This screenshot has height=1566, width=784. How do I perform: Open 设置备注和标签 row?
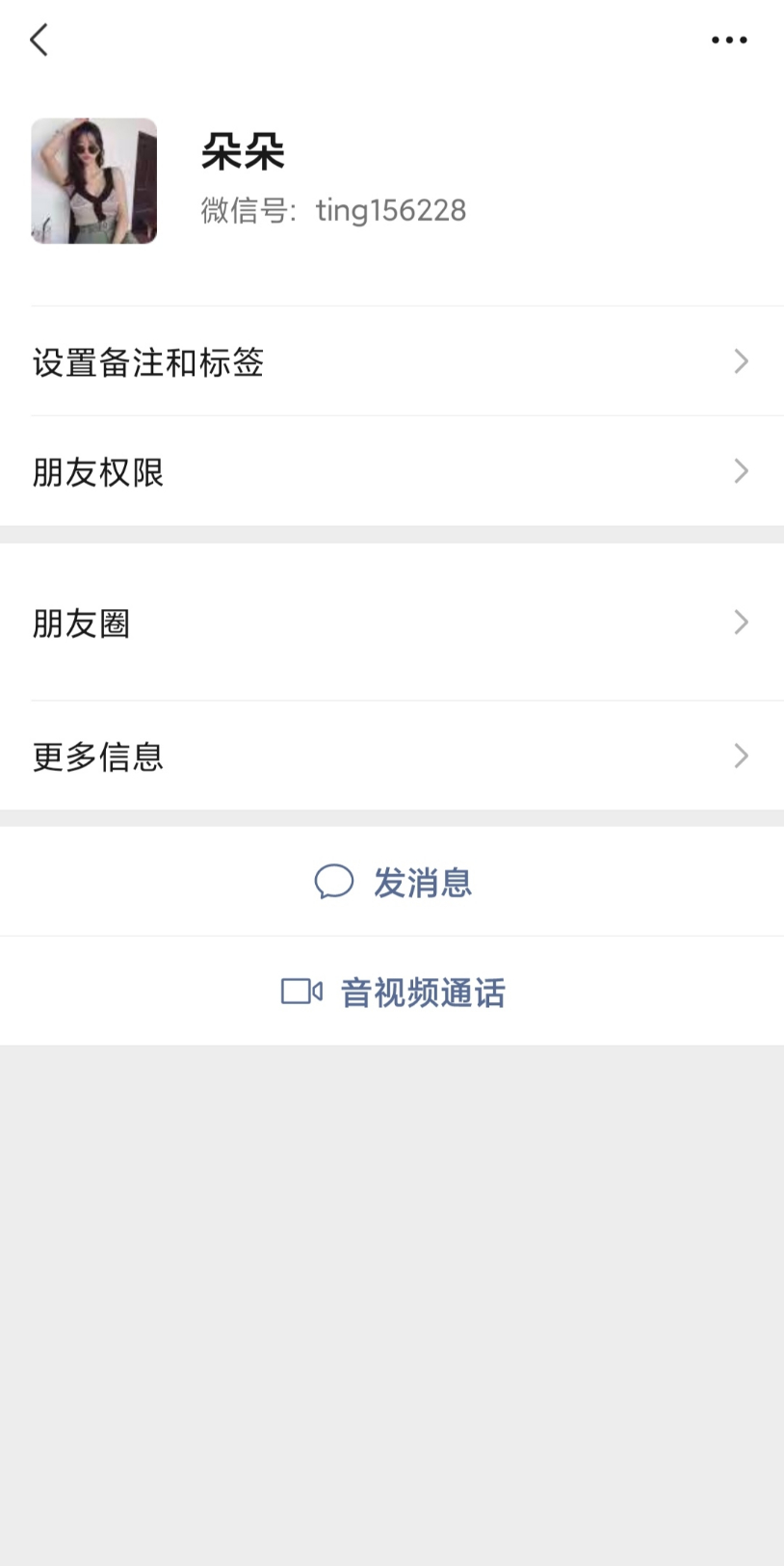point(392,362)
